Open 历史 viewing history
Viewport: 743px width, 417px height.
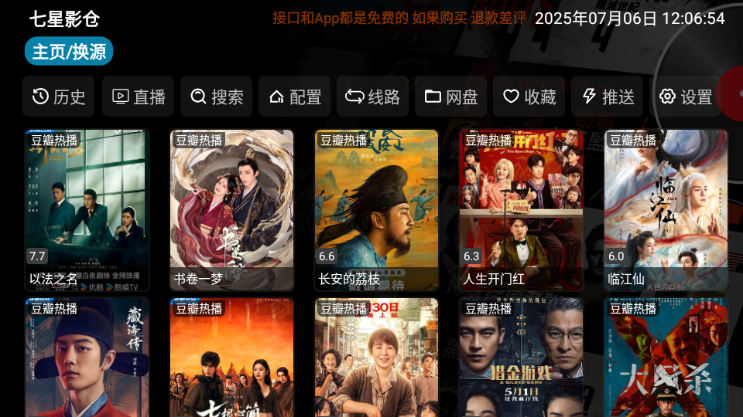(x=58, y=97)
